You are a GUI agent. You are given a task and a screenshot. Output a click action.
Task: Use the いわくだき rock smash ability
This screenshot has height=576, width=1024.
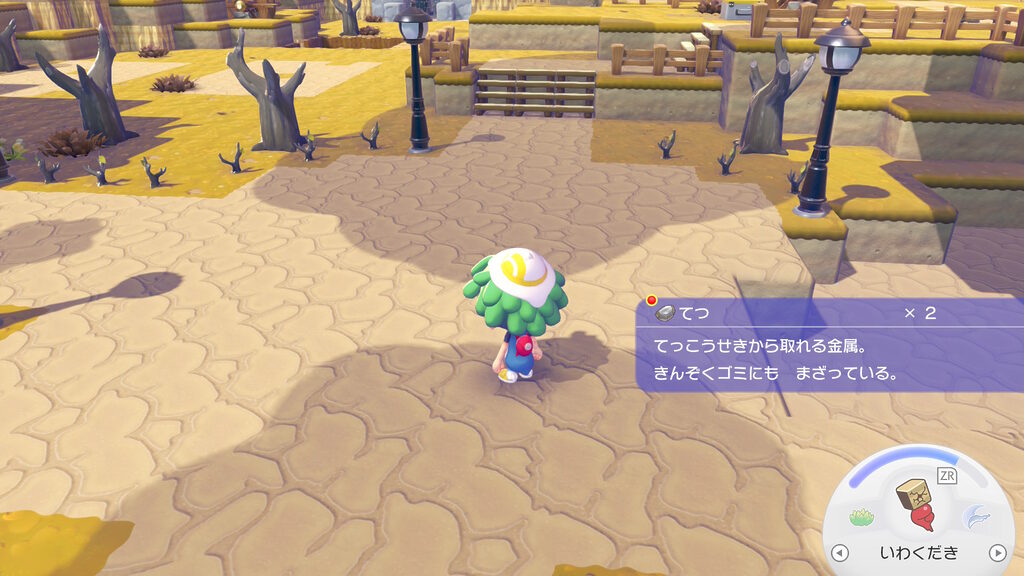click(918, 505)
